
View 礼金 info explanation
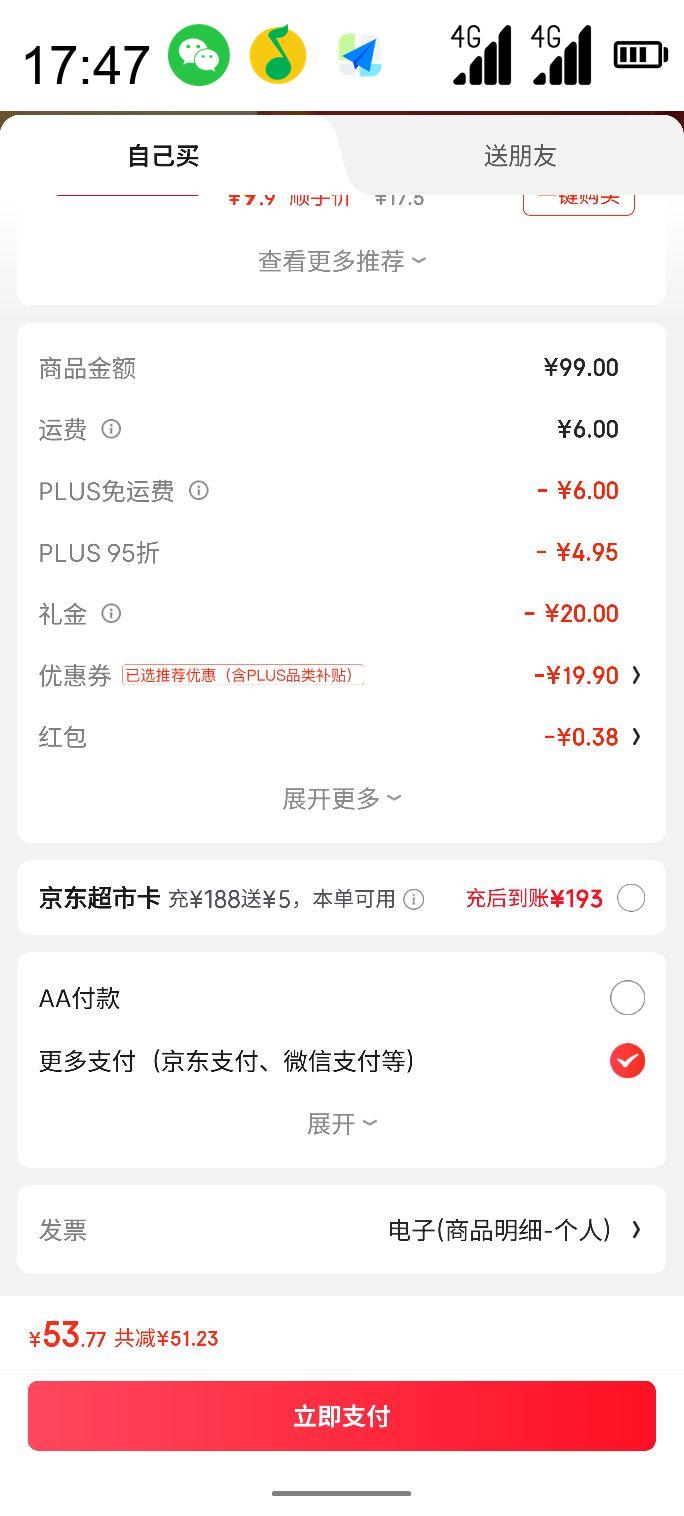112,613
